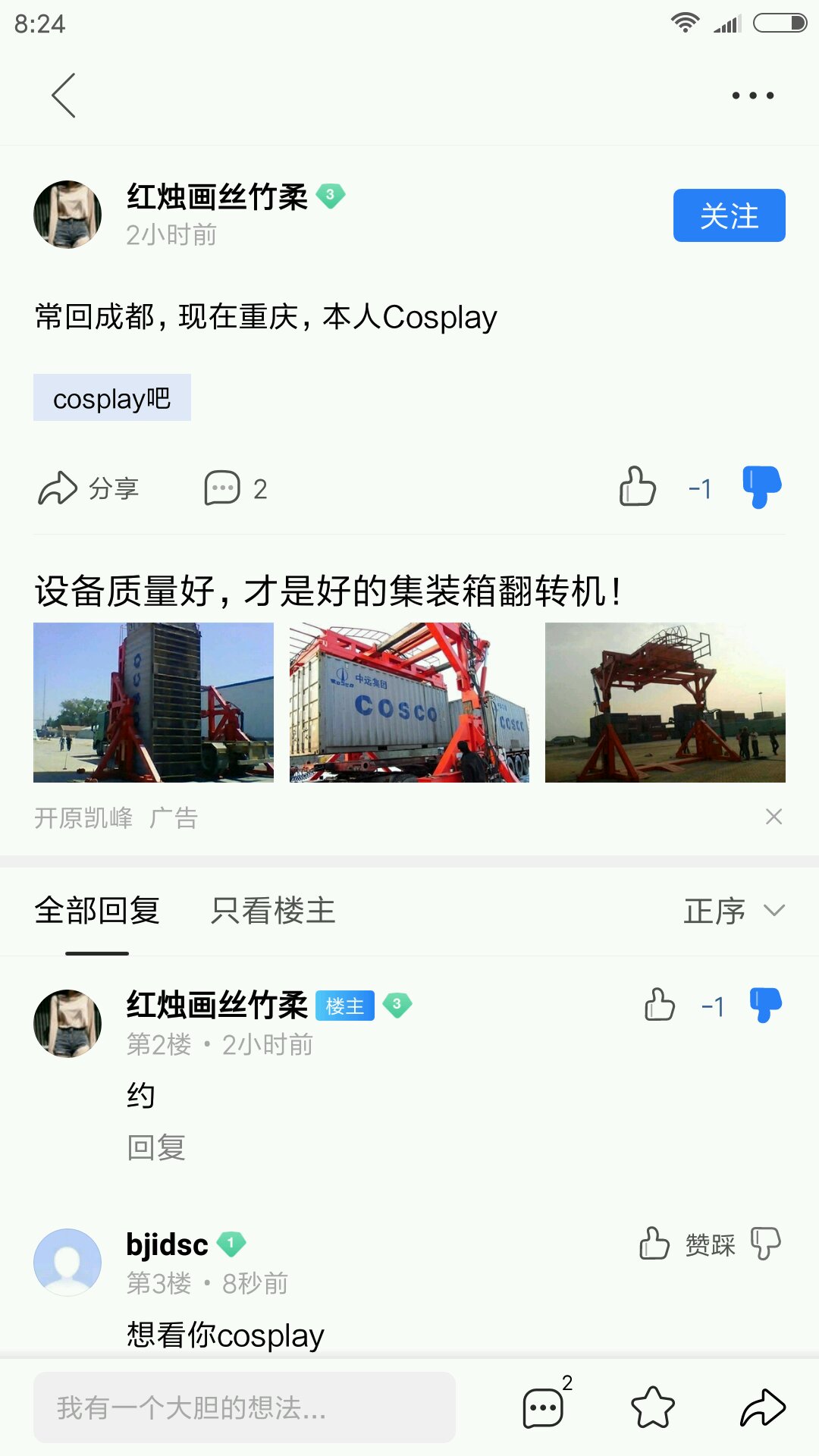819x1456 pixels.
Task: Switch to the 全部回复 tab
Action: pos(97,911)
